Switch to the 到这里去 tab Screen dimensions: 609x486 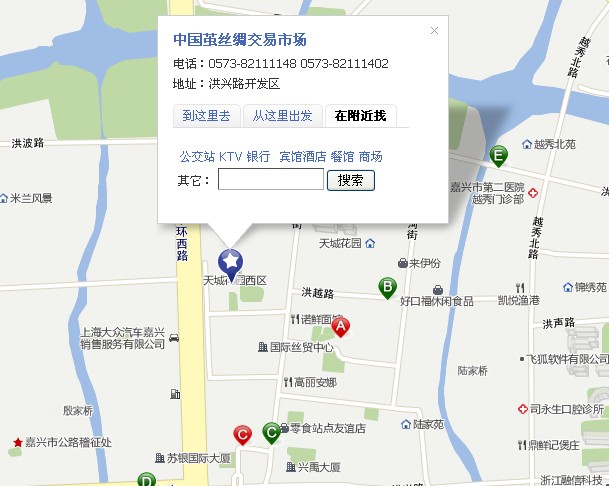coord(206,116)
